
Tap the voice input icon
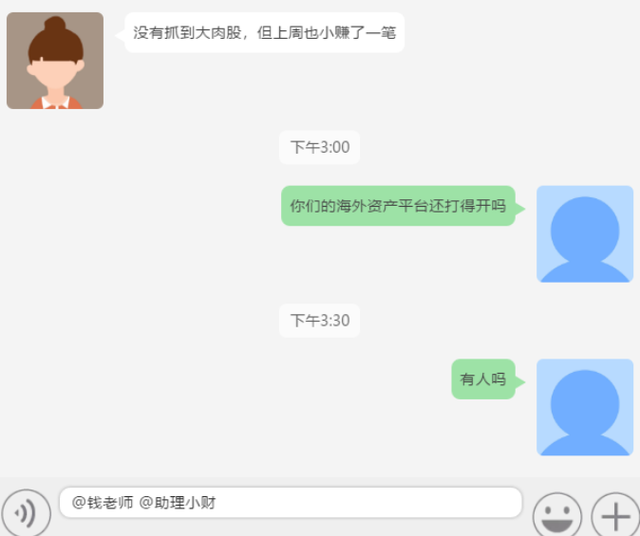tap(26, 513)
